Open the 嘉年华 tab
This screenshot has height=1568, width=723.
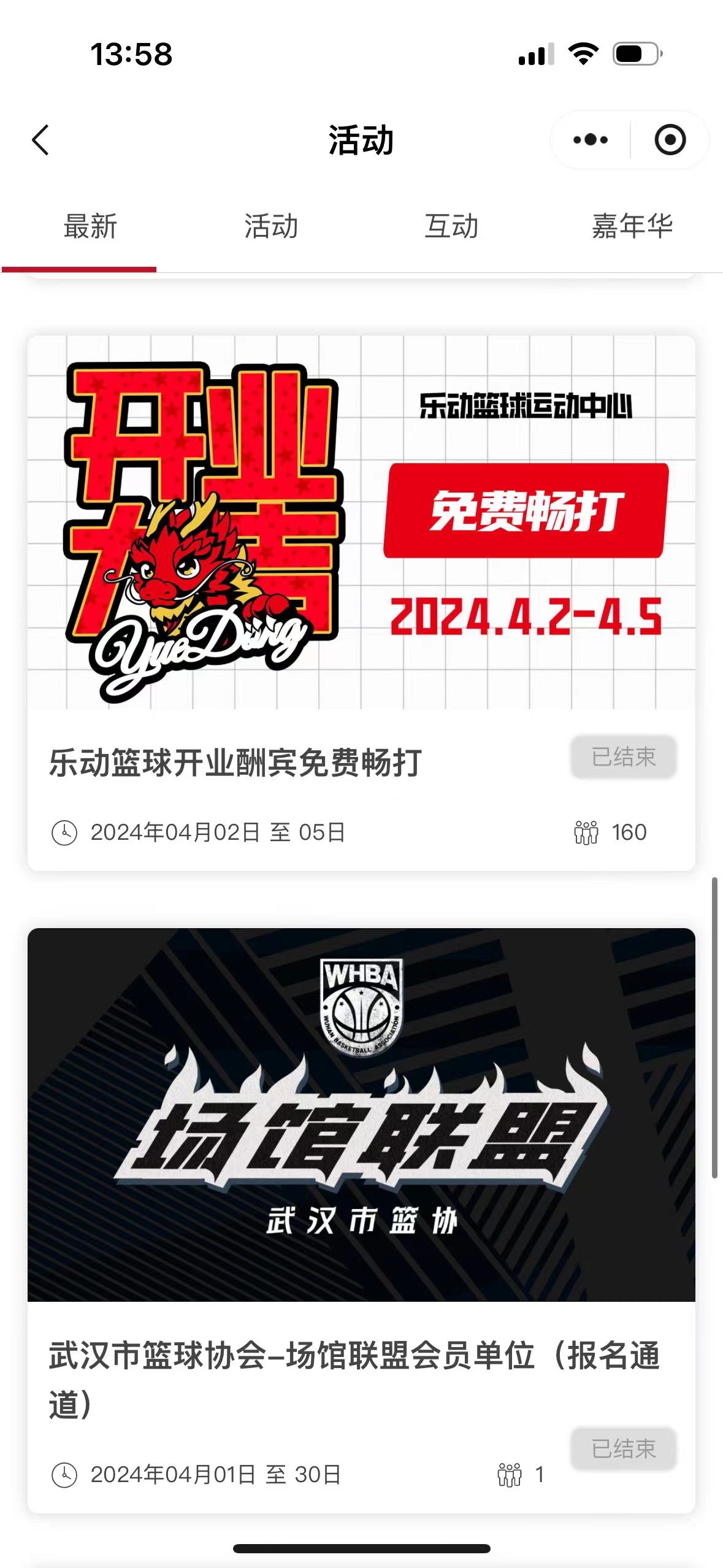point(632,226)
